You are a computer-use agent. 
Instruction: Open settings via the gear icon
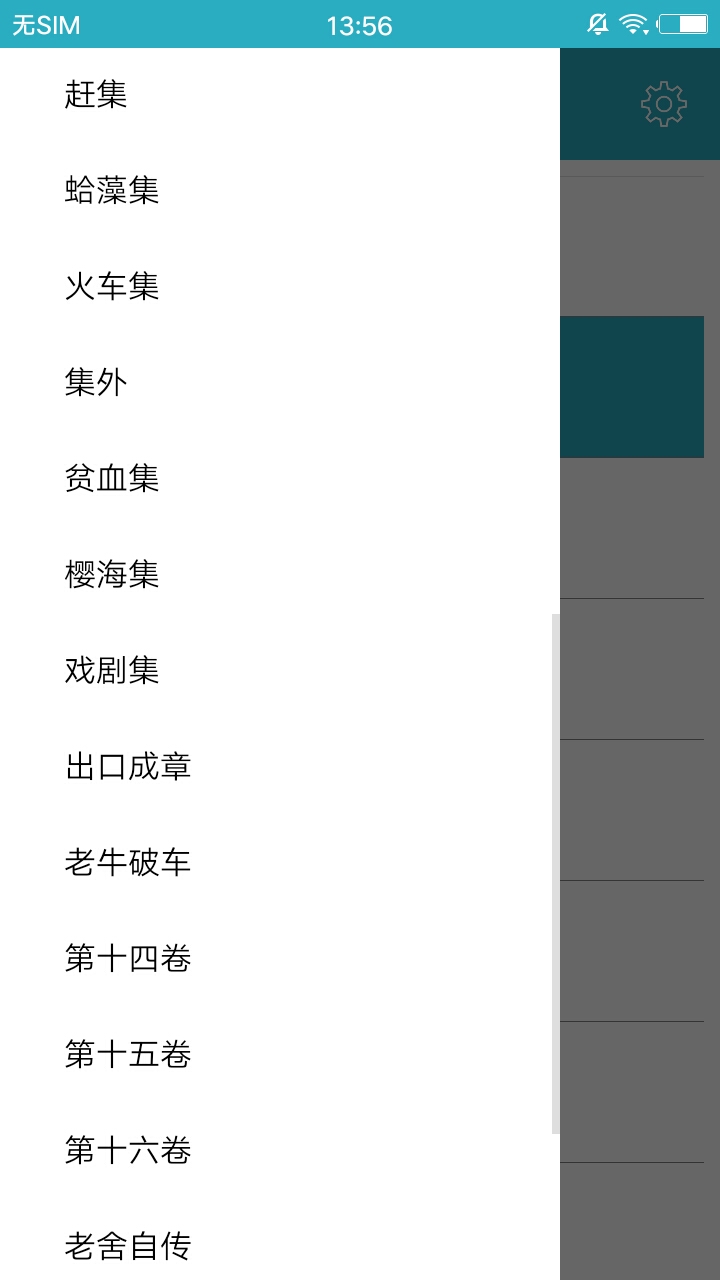[664, 104]
